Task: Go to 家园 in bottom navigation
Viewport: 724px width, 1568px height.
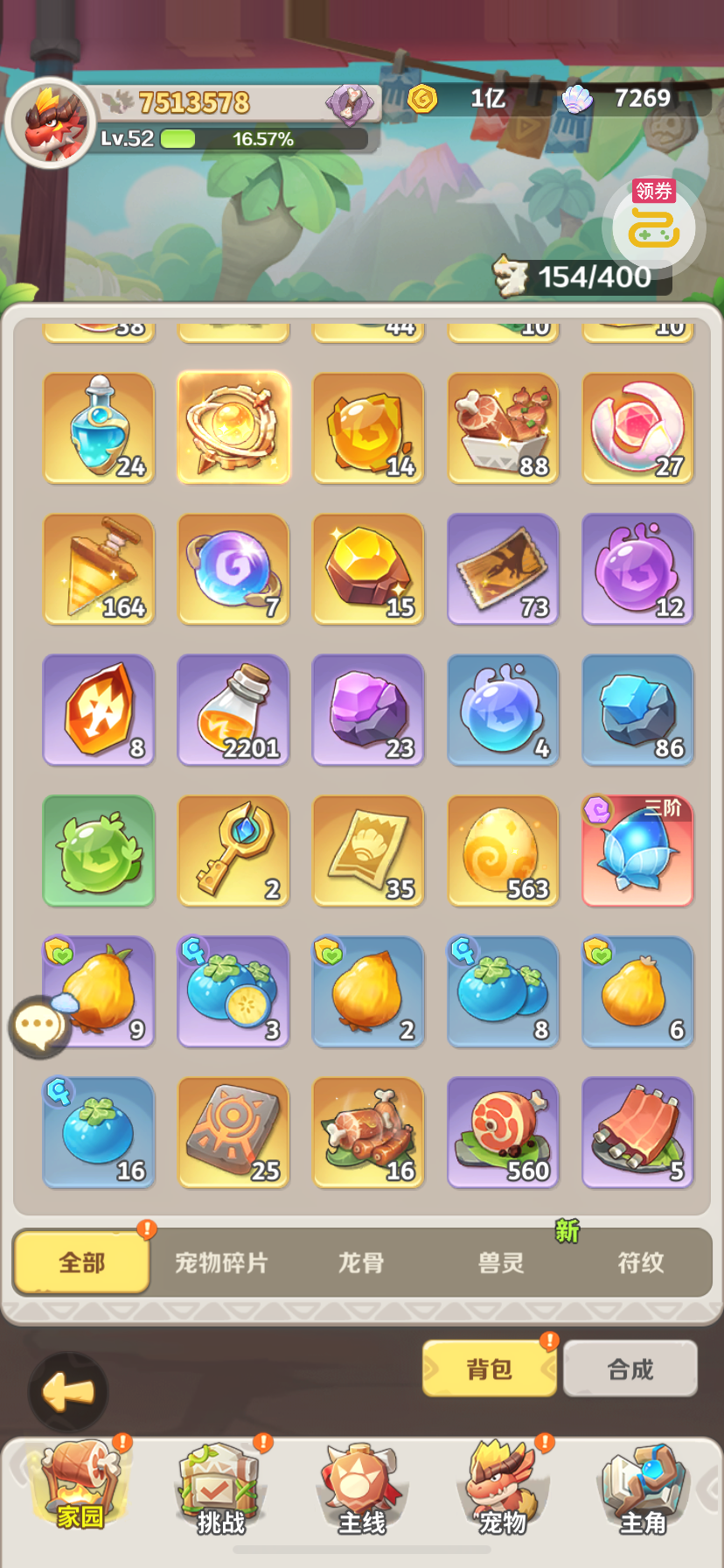Action: pyautogui.click(x=80, y=1487)
